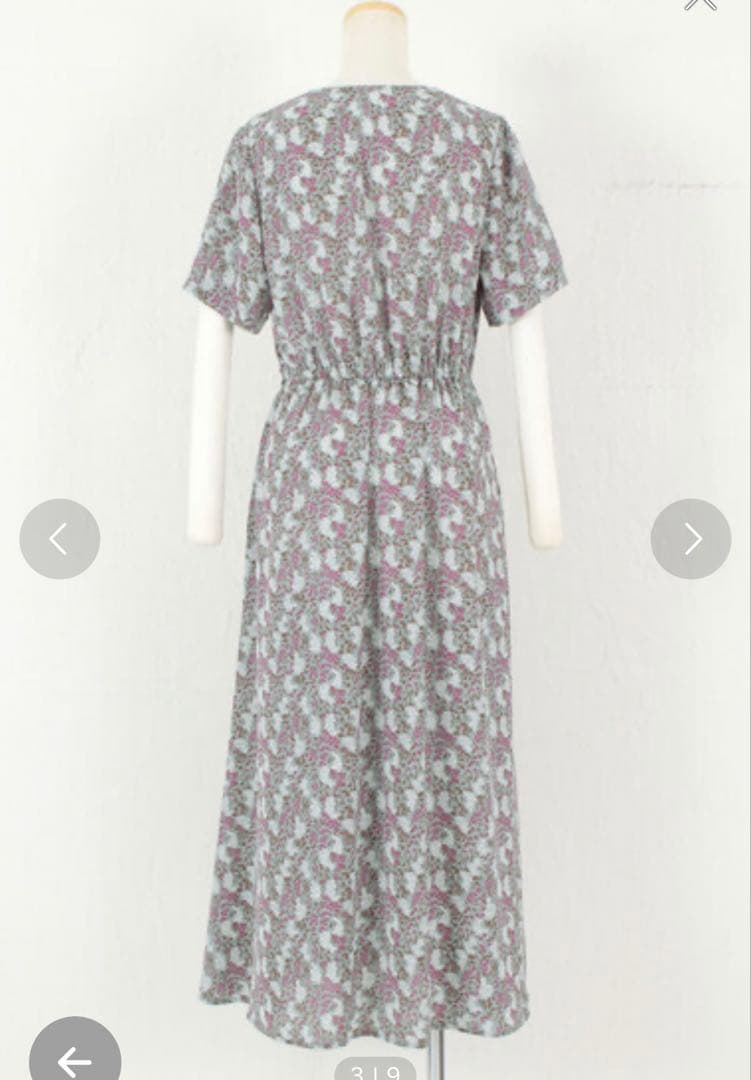Show the previous product photo
Screen dimensions: 751x1080
pos(60,539)
